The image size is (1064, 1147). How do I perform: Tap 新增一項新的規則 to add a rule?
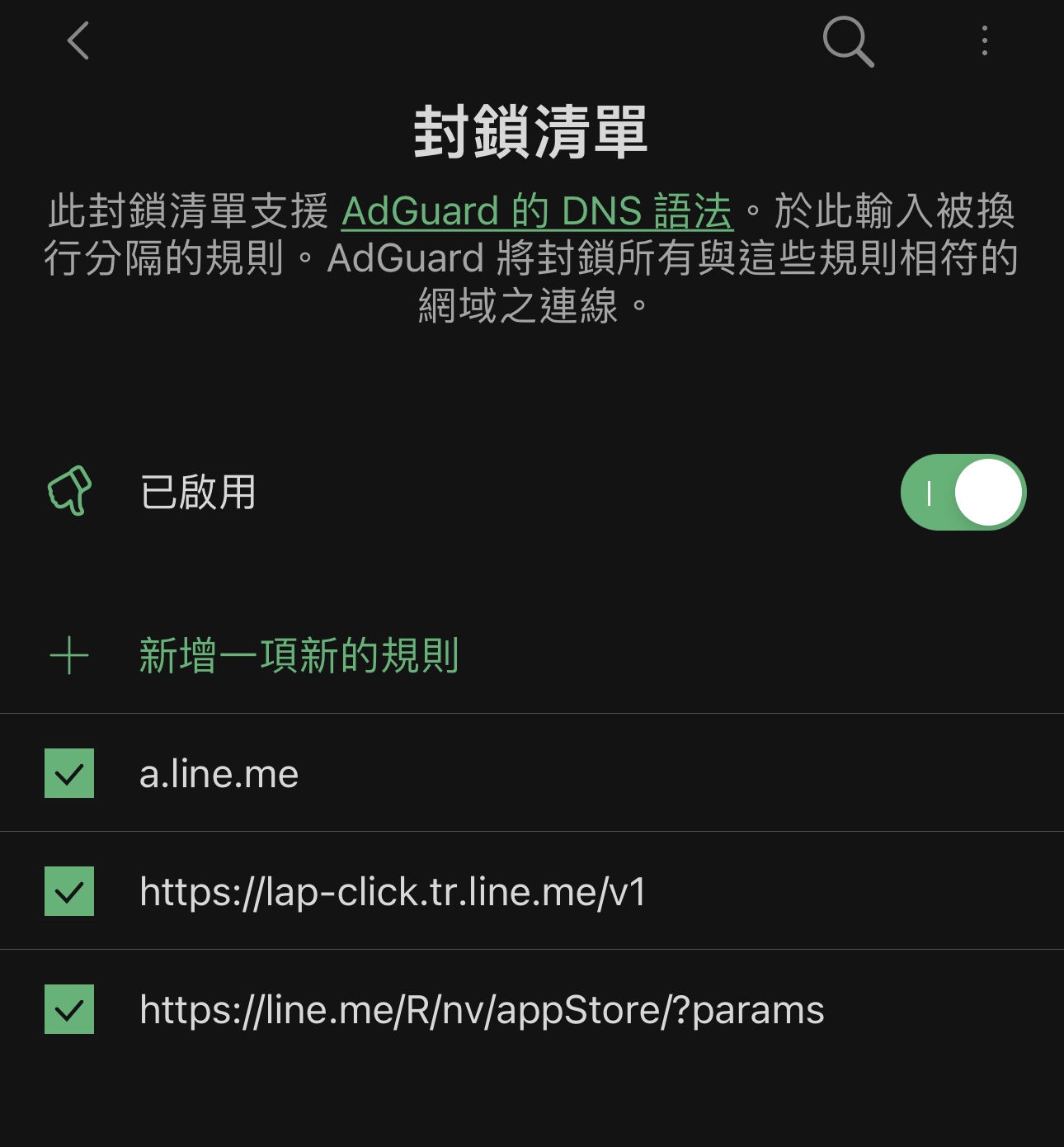pos(298,656)
